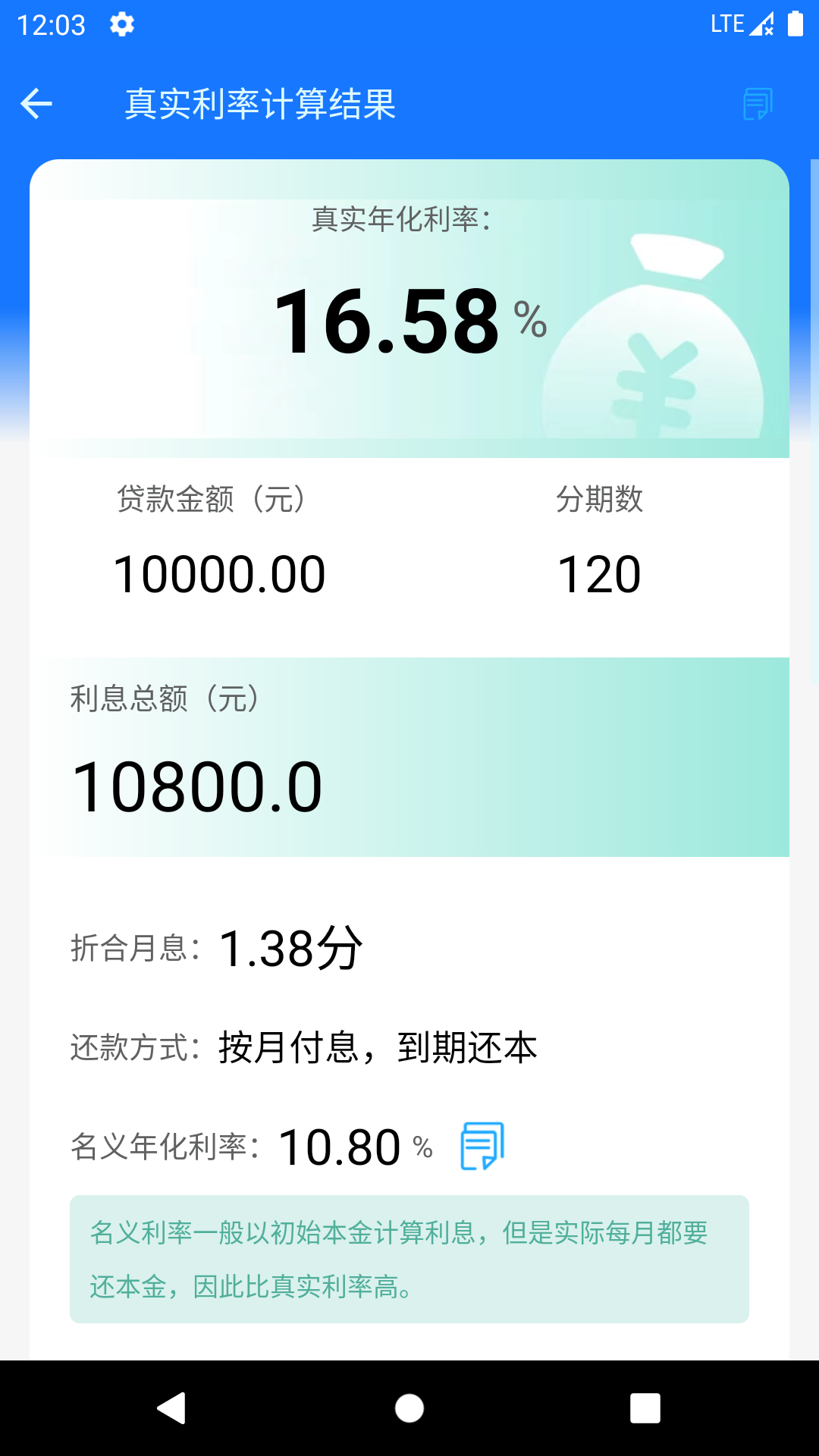Tap the back arrow to exit results
This screenshot has height=1456, width=819.
(36, 103)
